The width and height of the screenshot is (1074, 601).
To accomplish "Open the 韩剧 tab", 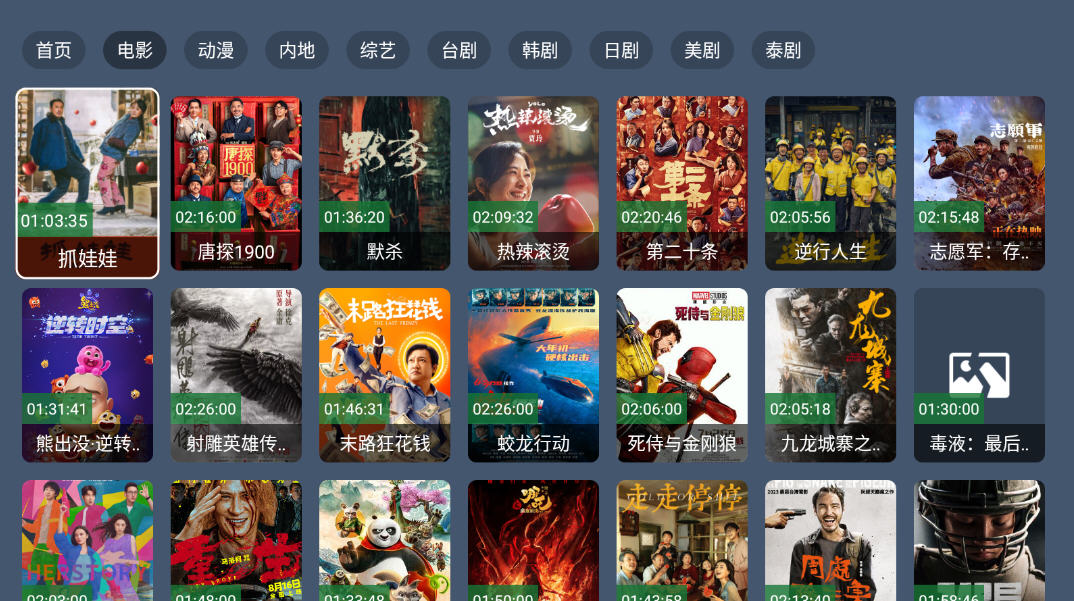I will (x=540, y=50).
